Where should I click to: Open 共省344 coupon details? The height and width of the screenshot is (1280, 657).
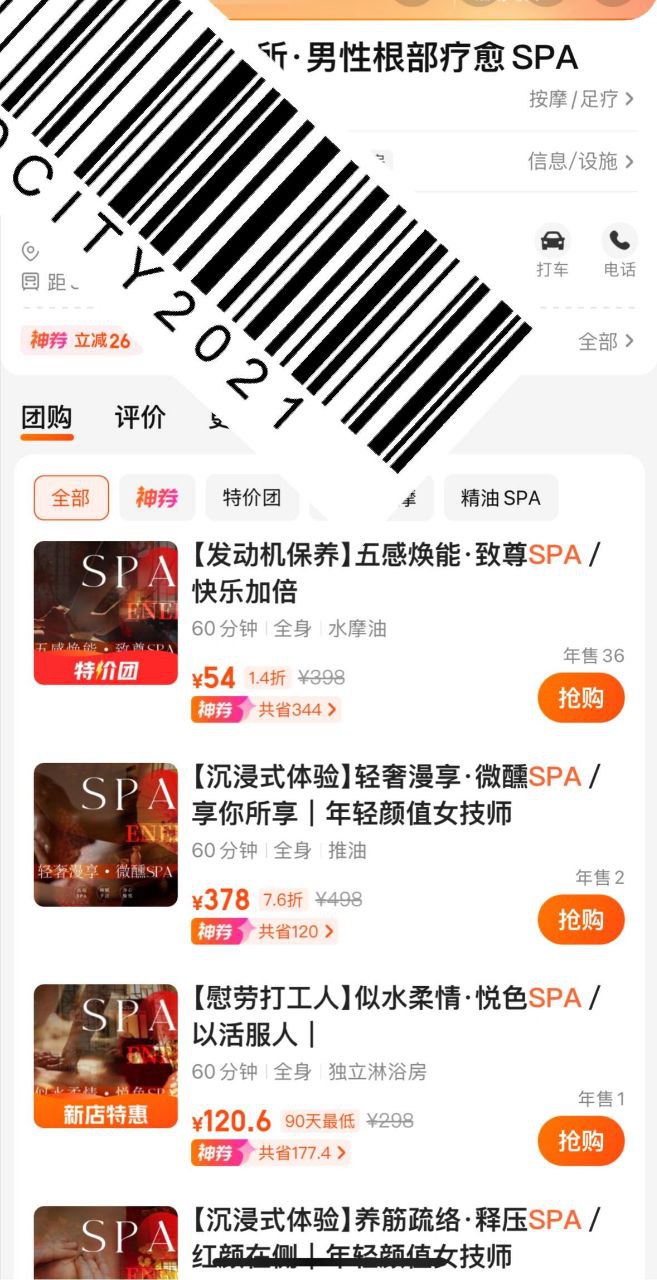[298, 710]
